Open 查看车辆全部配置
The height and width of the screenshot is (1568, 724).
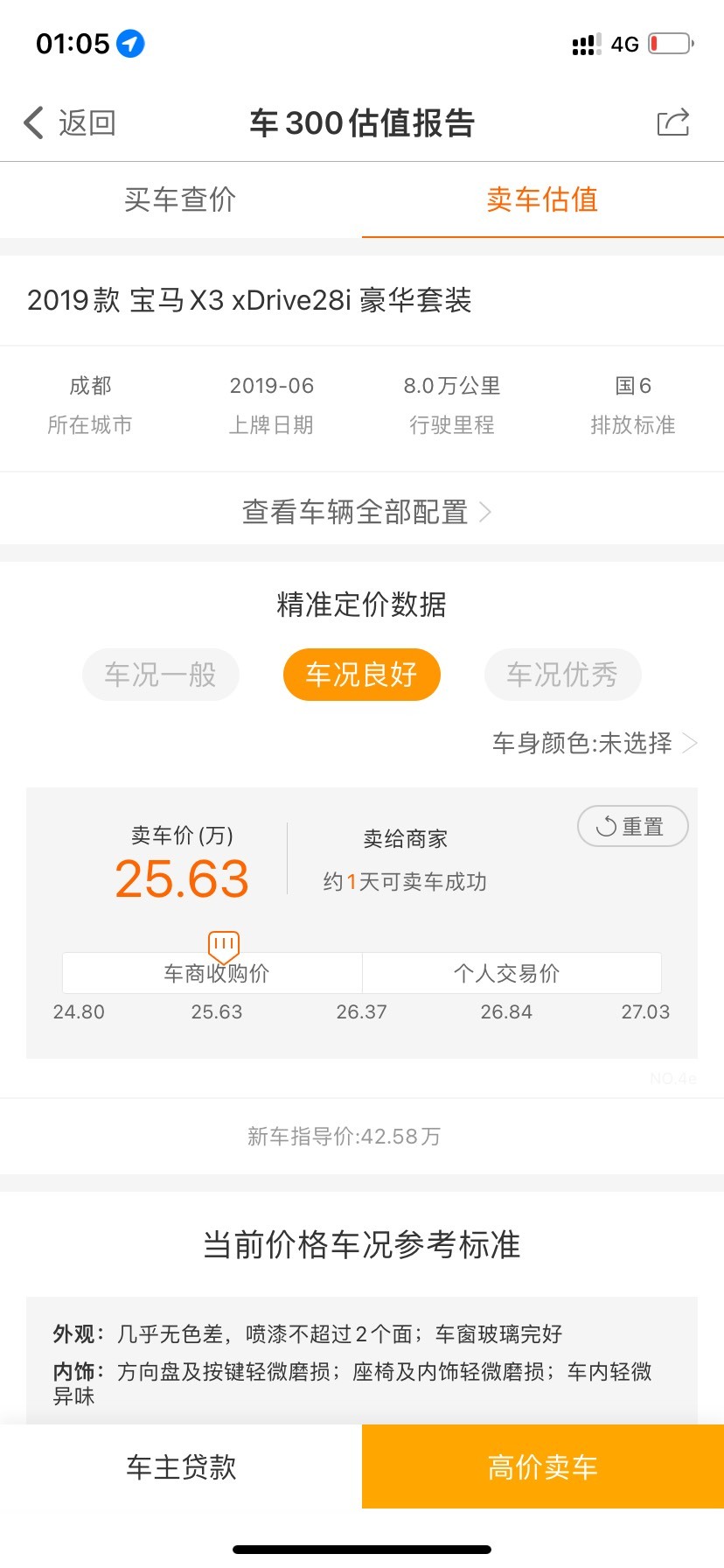coord(362,511)
